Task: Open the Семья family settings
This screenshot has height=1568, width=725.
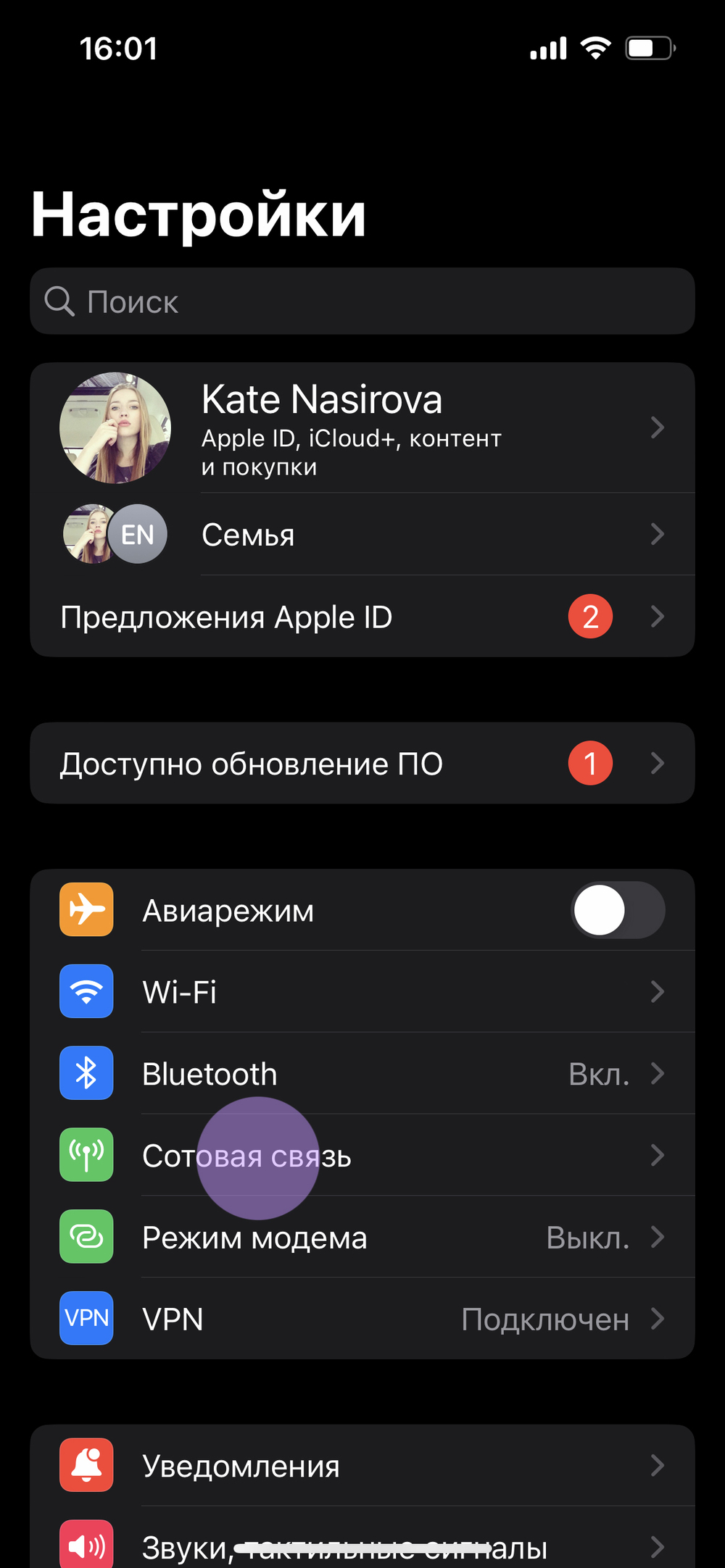Action: (362, 534)
